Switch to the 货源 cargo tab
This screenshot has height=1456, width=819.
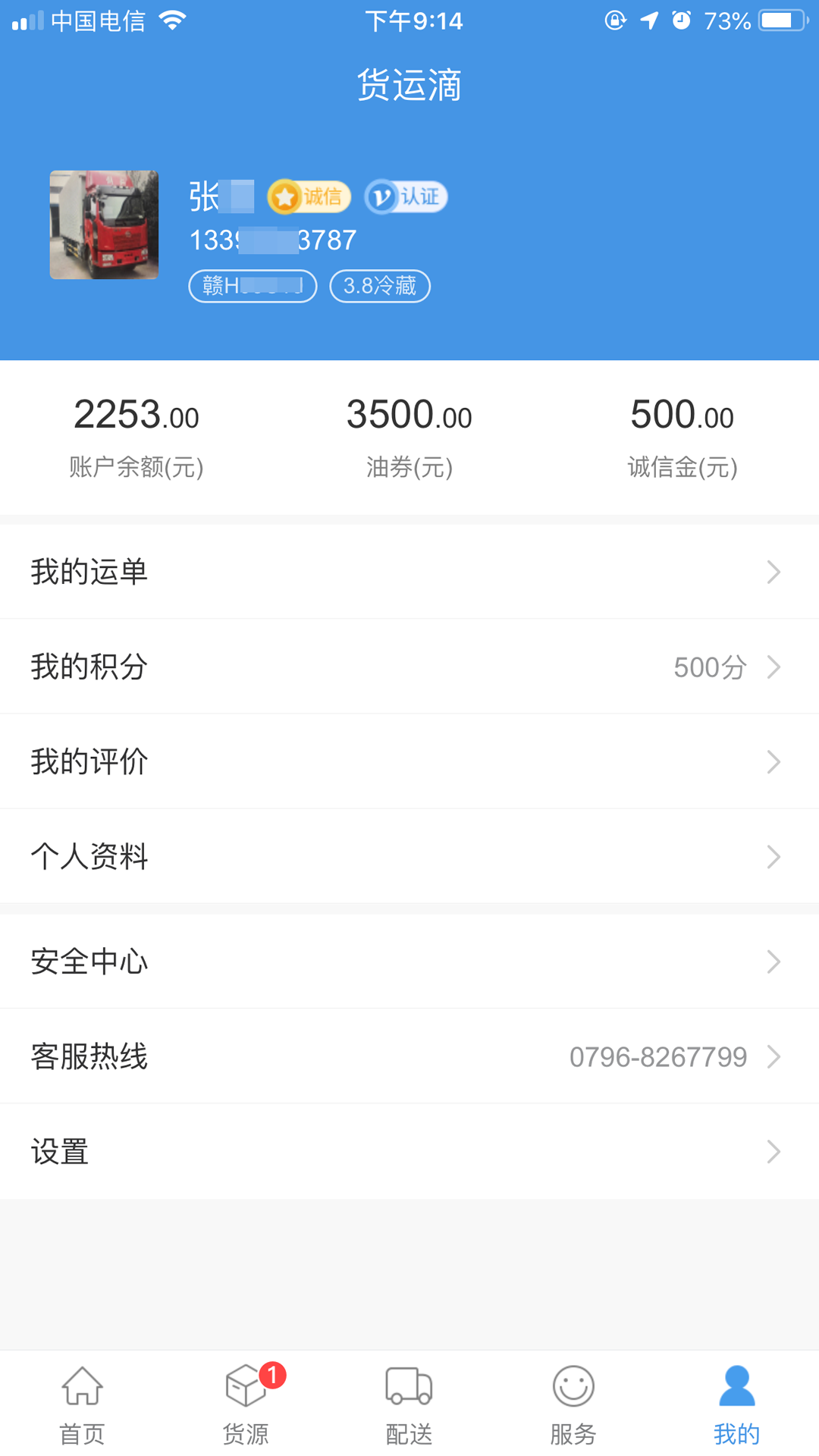pos(246,1404)
